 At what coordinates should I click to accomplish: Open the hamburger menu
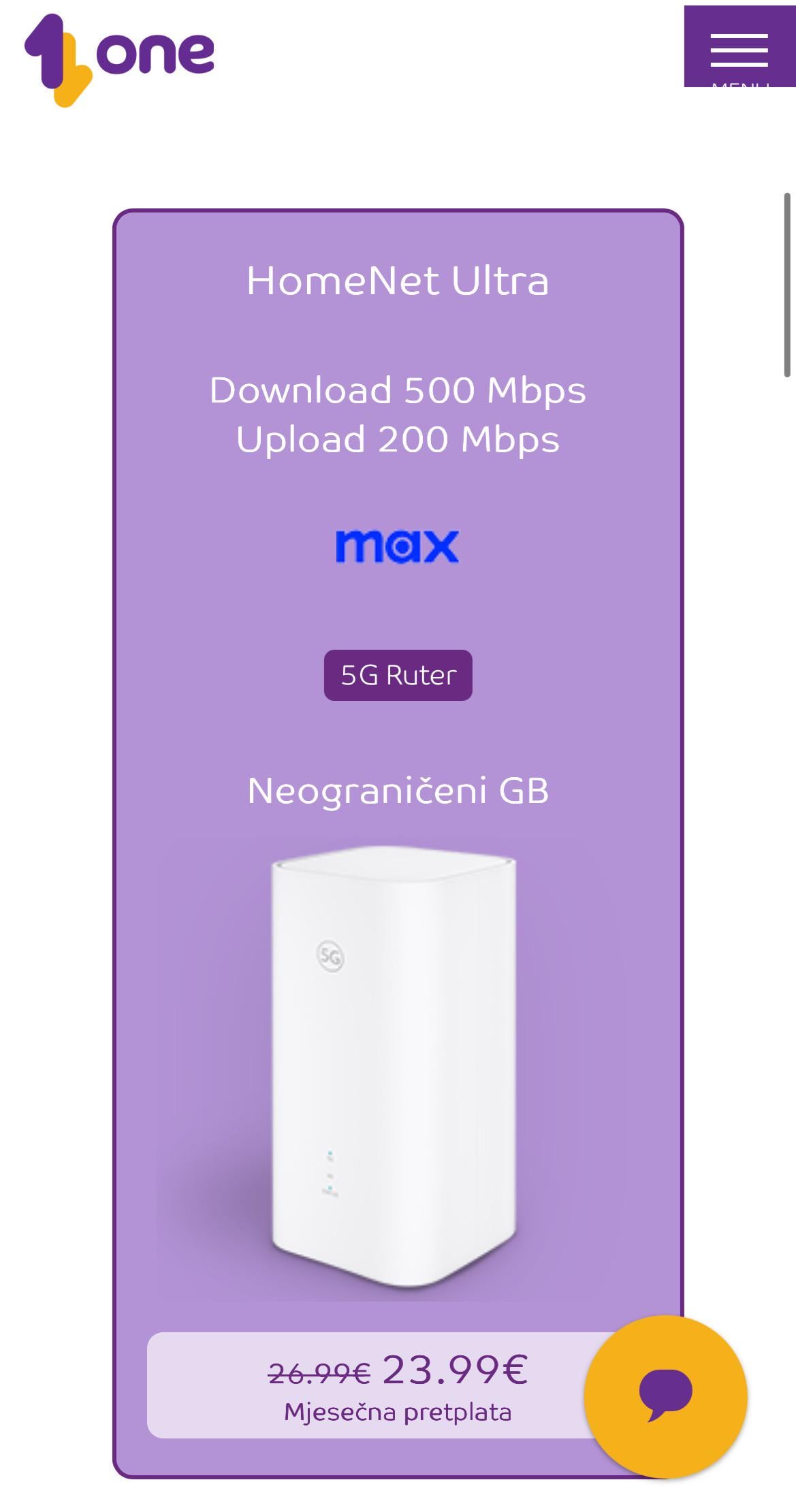tap(739, 49)
